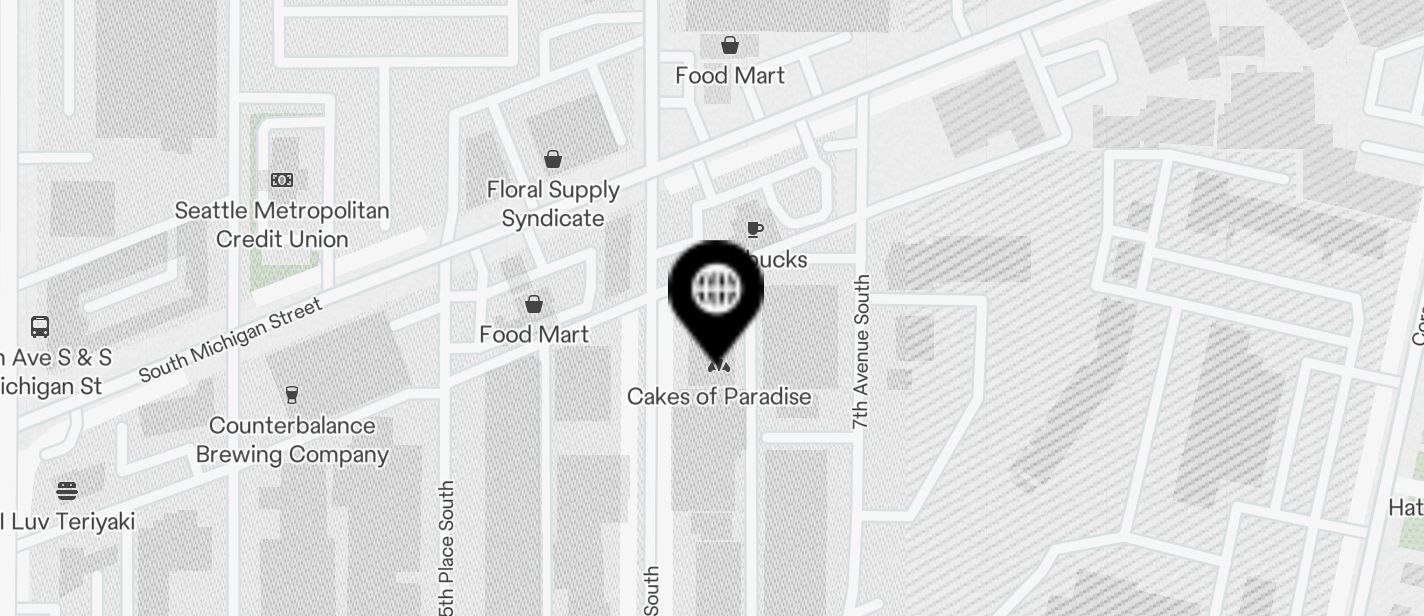Open the I Luv Teriyaki map marker
This screenshot has width=1424, height=616.
(x=67, y=491)
